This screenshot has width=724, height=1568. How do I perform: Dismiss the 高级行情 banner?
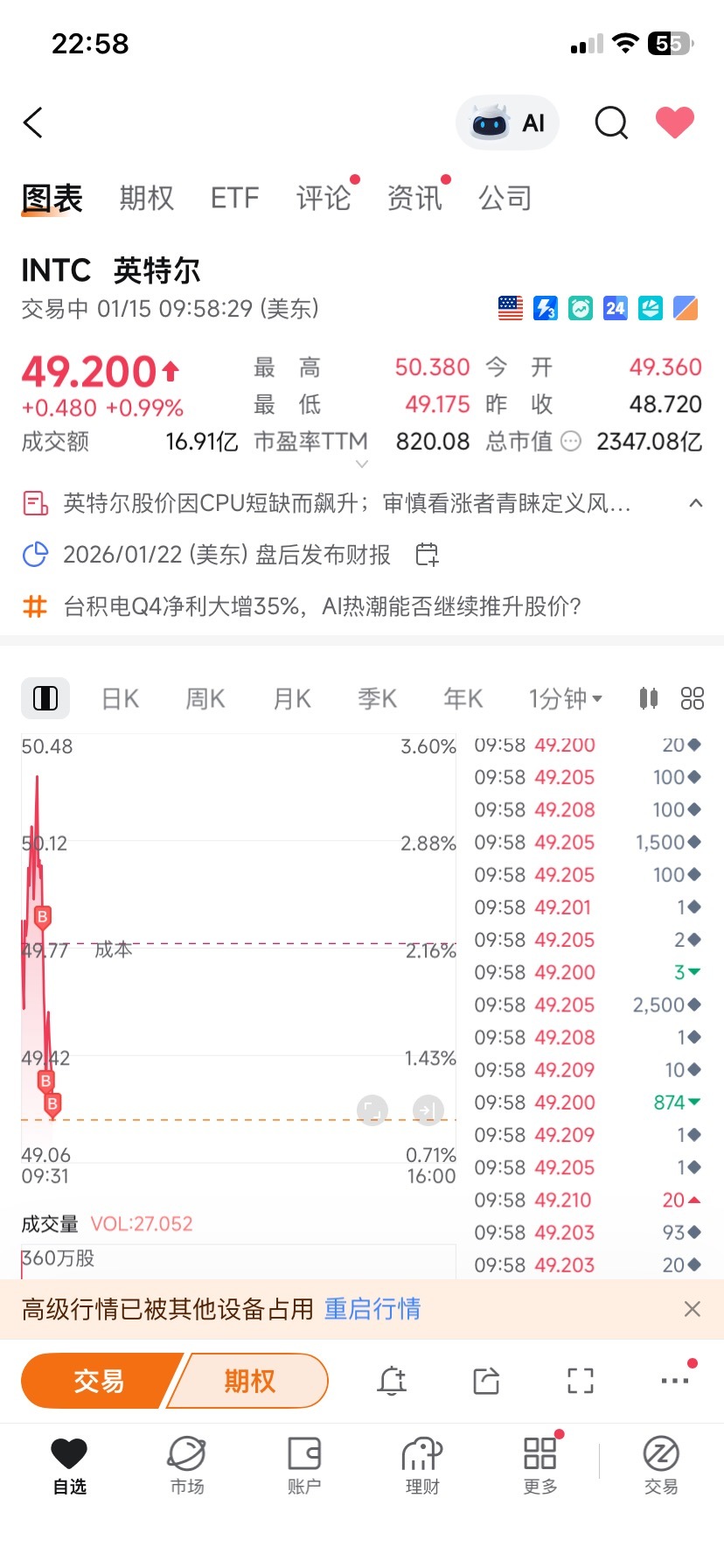tap(692, 1309)
